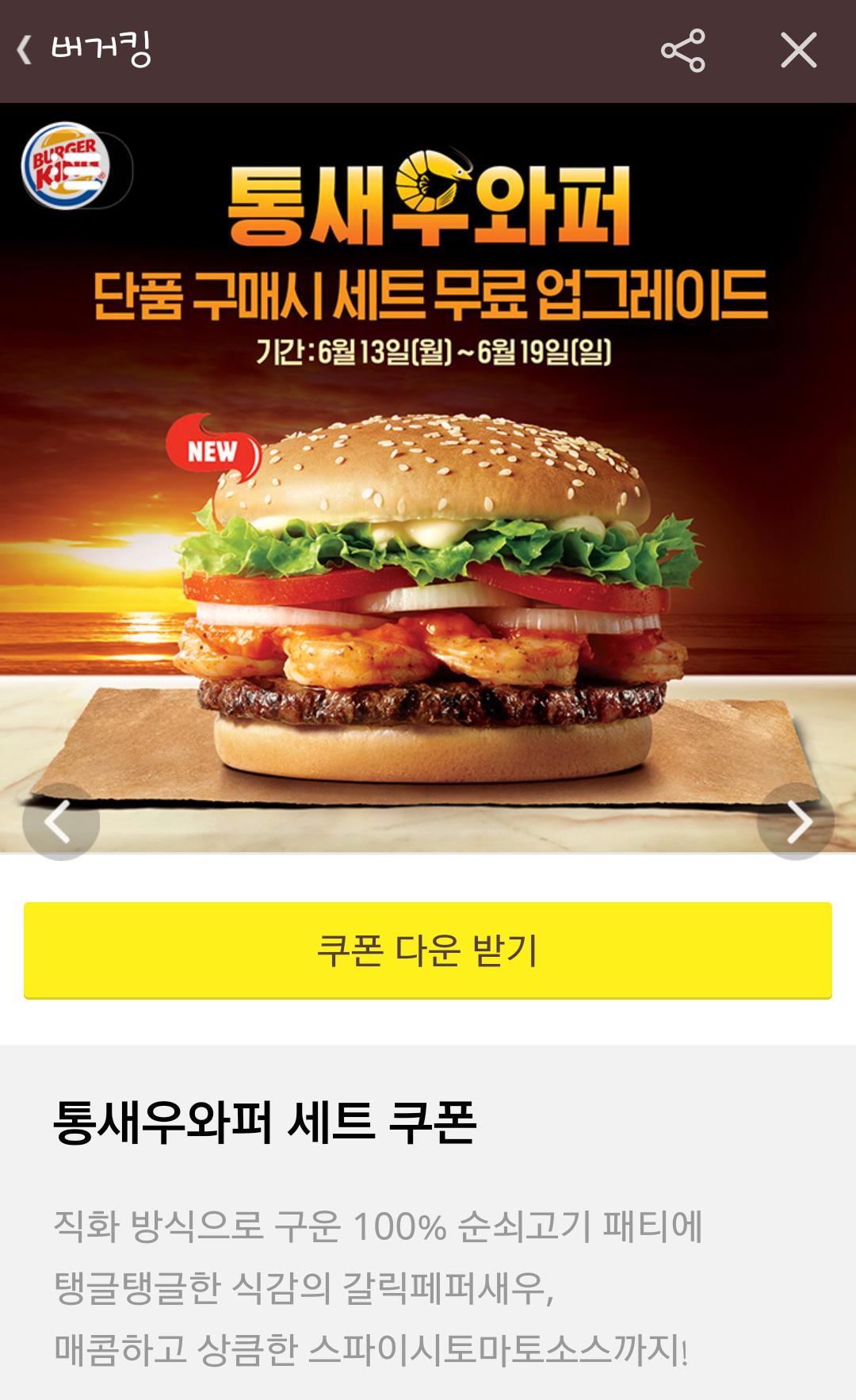Show the previous banner image
This screenshot has height=1400, width=856.
[x=60, y=822]
